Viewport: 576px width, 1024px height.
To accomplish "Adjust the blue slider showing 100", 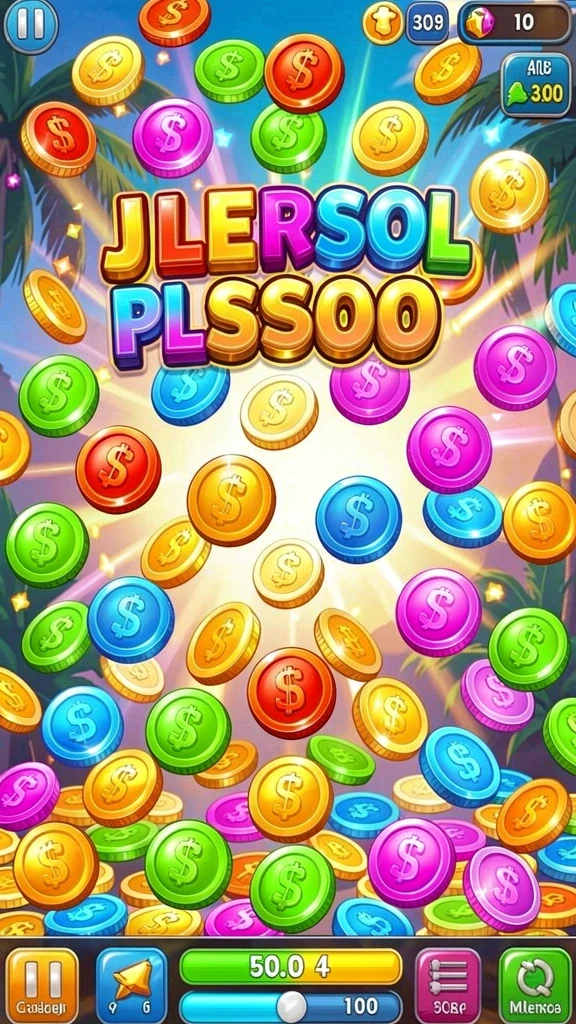I will pos(291,1006).
